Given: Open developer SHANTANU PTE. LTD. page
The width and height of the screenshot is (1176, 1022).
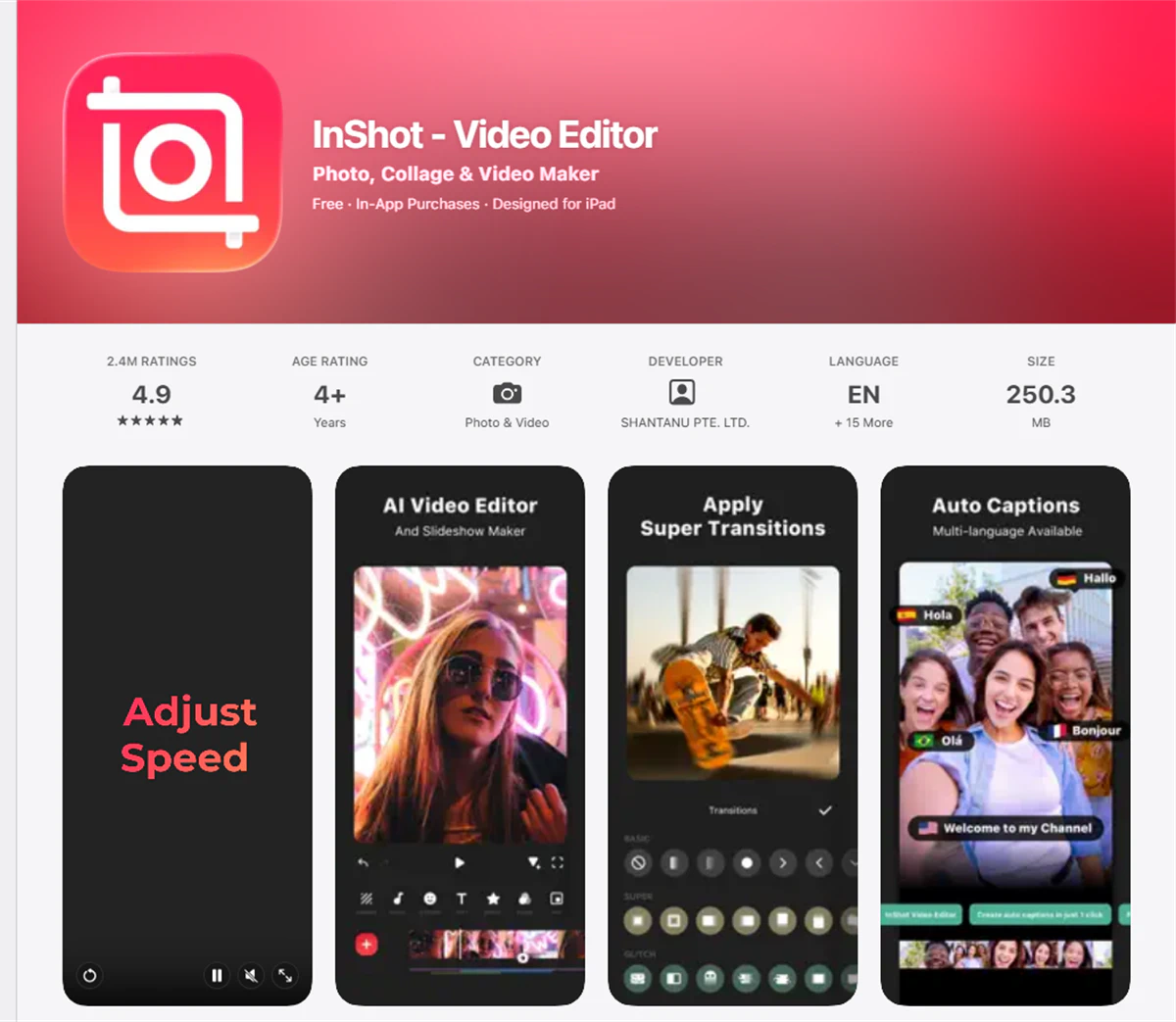Looking at the screenshot, I should [x=684, y=422].
